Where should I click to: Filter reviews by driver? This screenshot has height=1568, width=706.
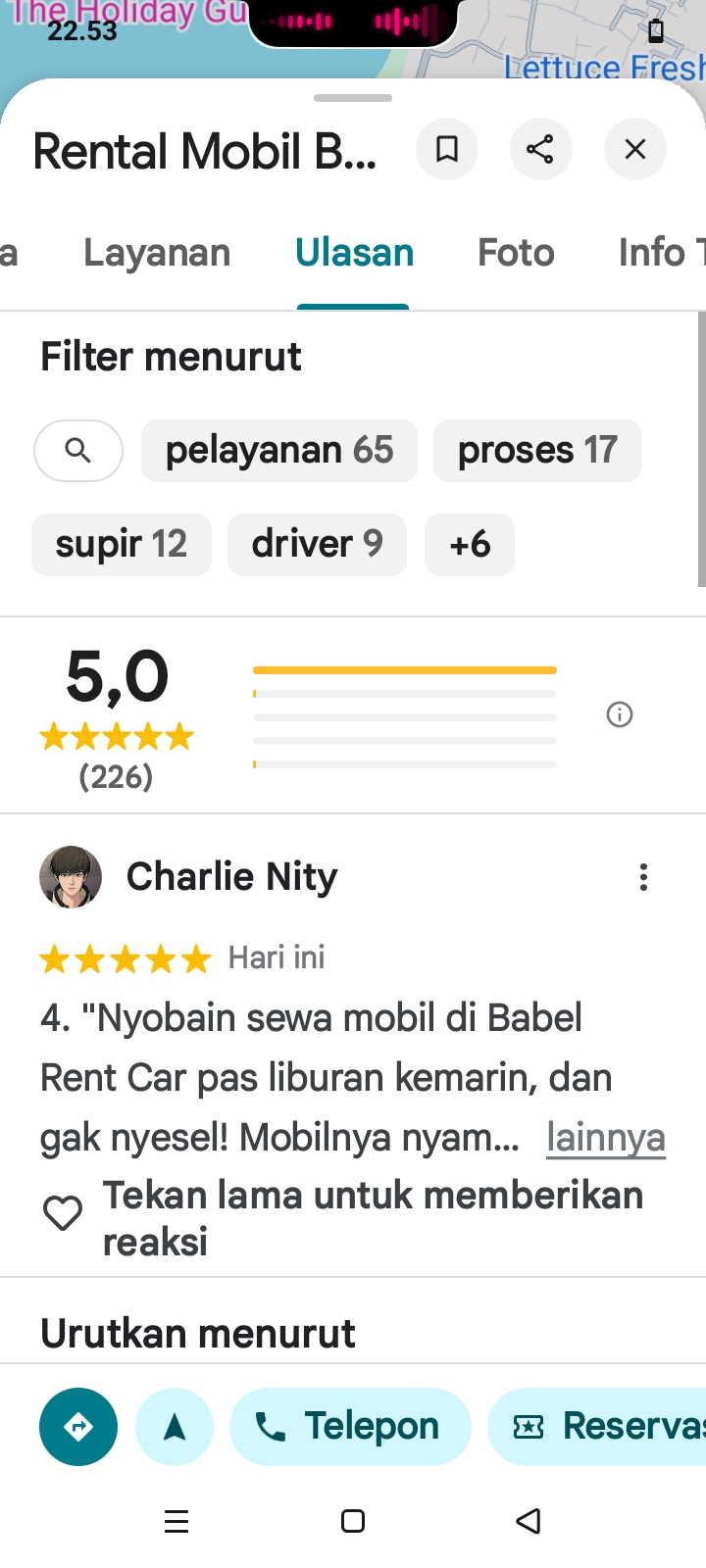pos(317,544)
